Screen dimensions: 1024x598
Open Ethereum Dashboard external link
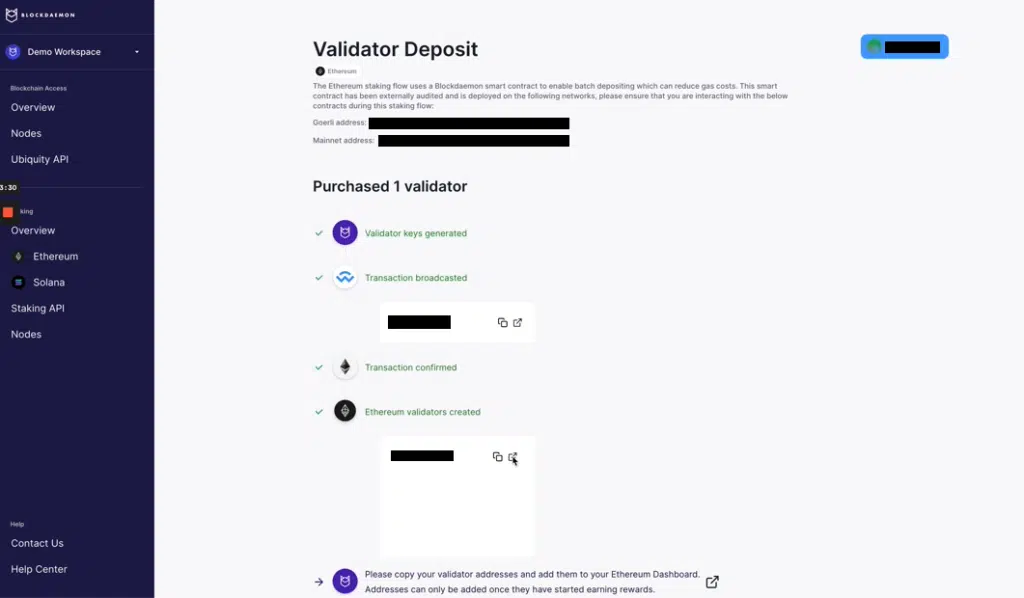coord(712,582)
